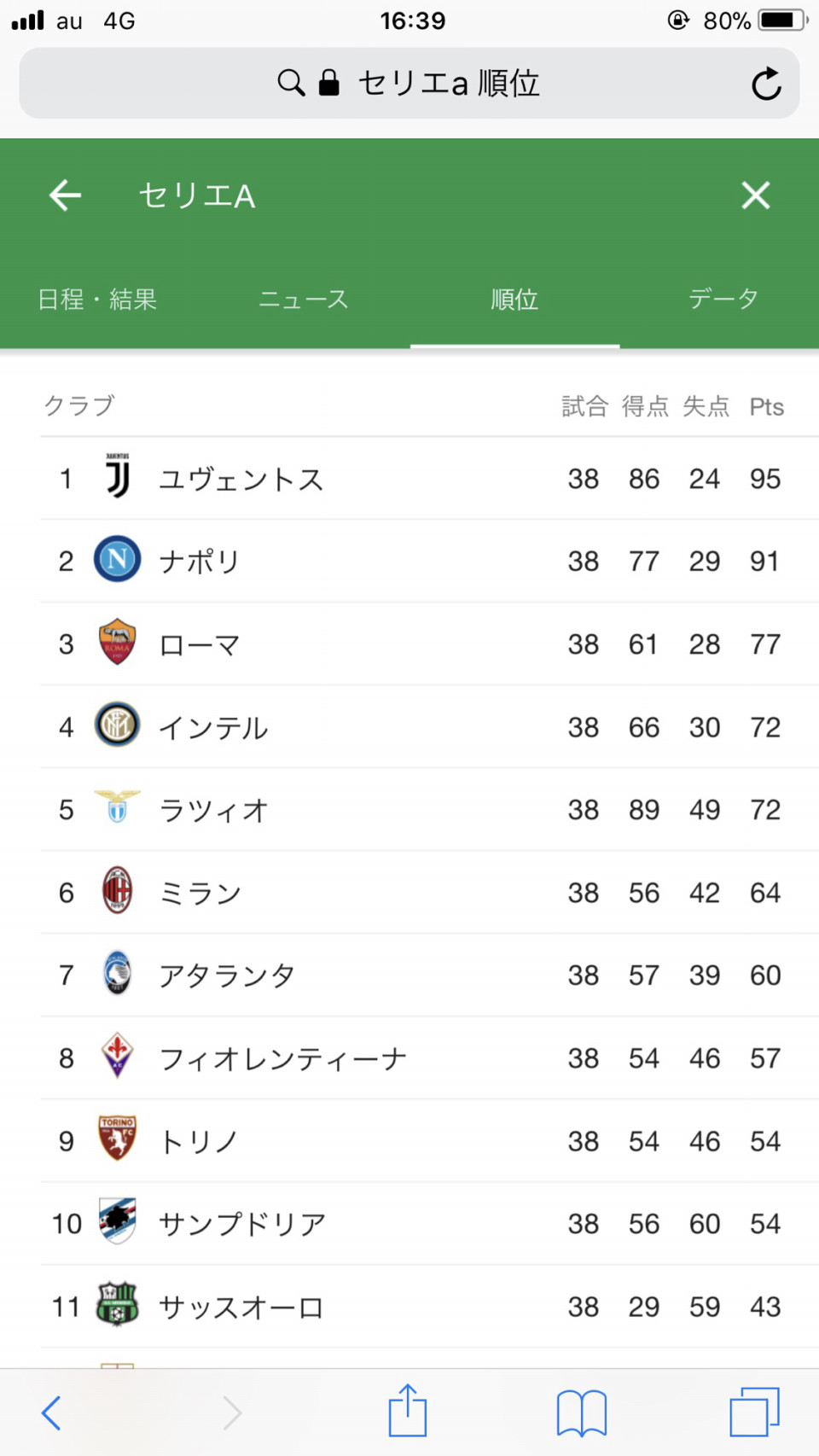Open the ラツィオ team row
The height and width of the screenshot is (1456, 819).
coord(430,810)
